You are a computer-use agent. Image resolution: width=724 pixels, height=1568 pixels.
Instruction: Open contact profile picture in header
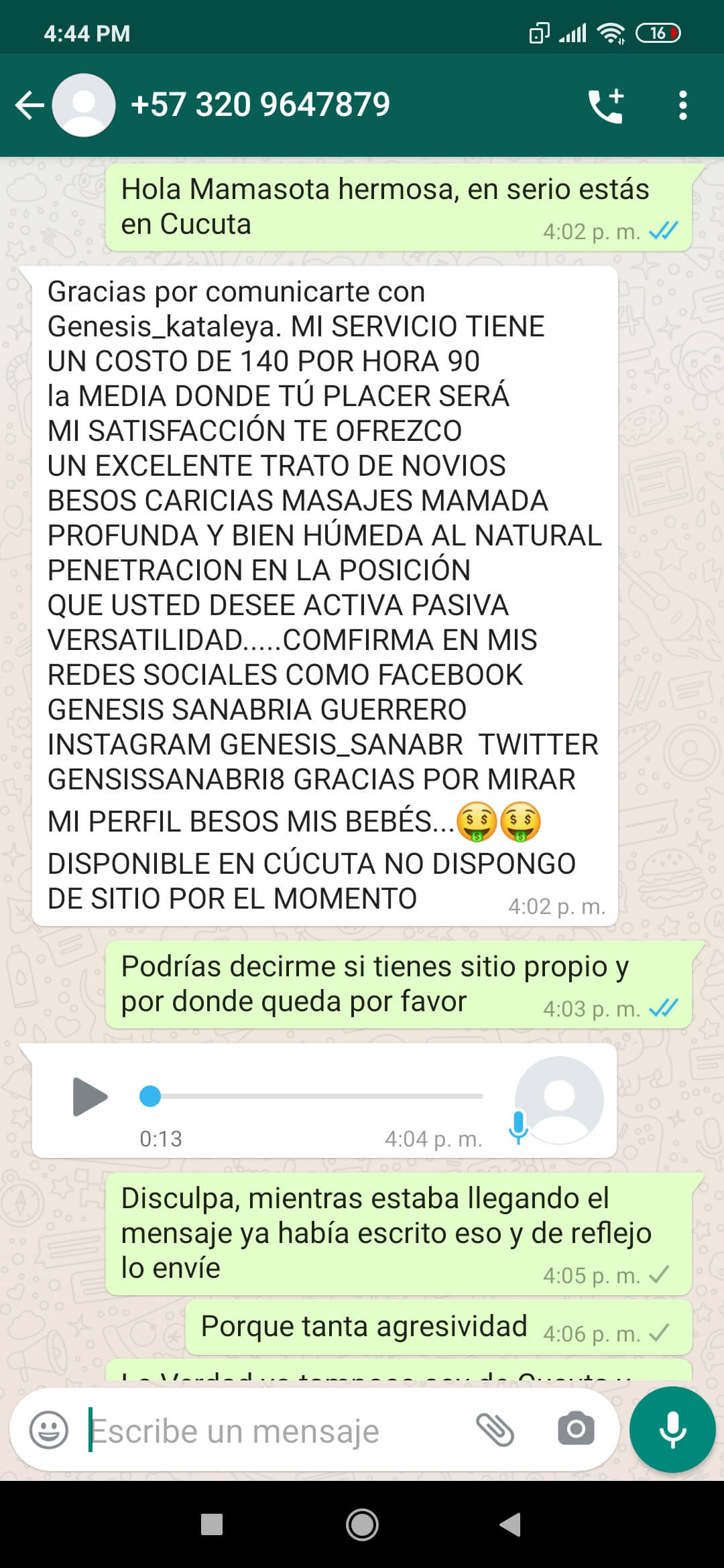84,105
